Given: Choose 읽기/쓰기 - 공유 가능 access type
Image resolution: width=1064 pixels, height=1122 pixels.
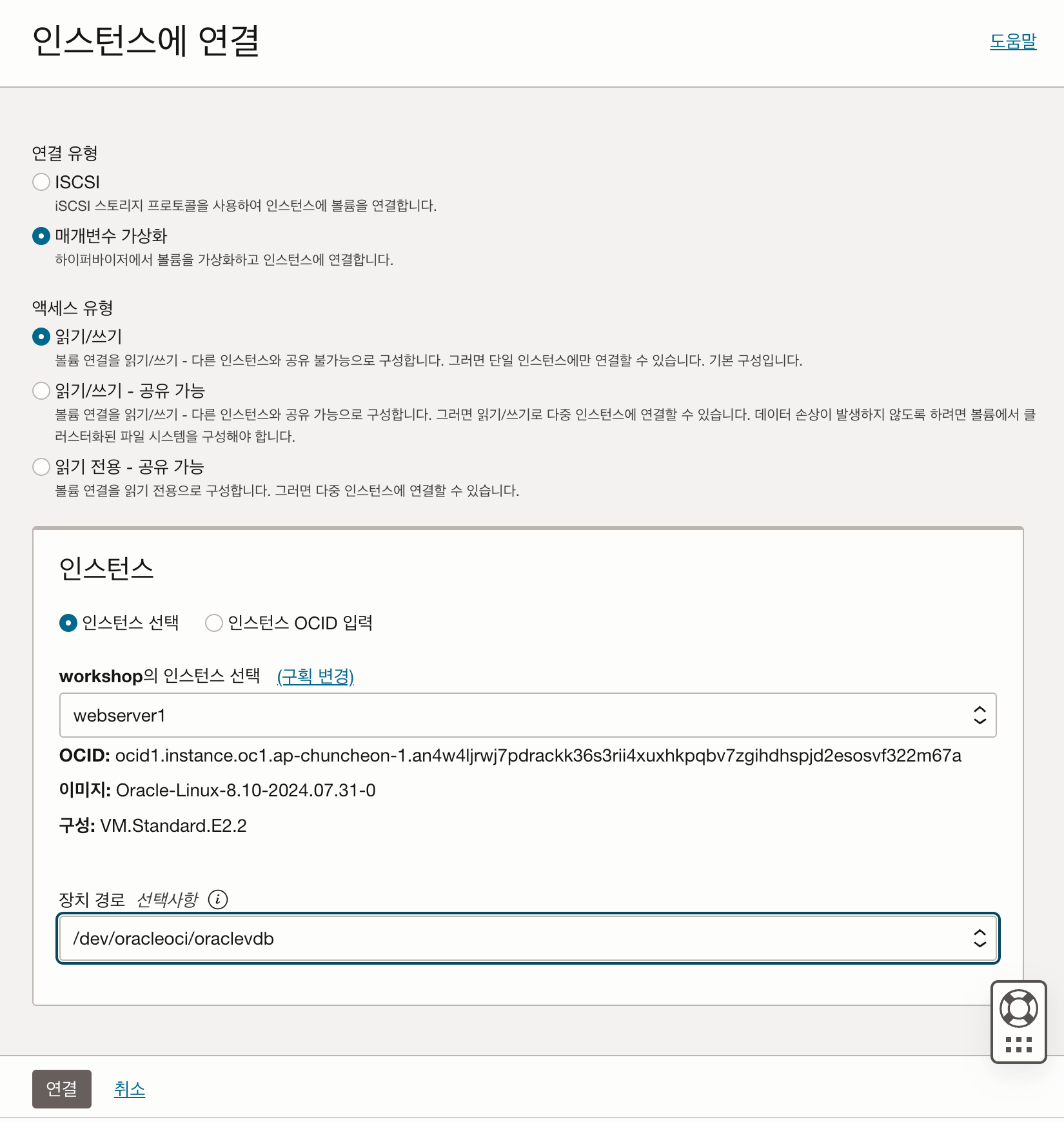Looking at the screenshot, I should click(x=41, y=391).
